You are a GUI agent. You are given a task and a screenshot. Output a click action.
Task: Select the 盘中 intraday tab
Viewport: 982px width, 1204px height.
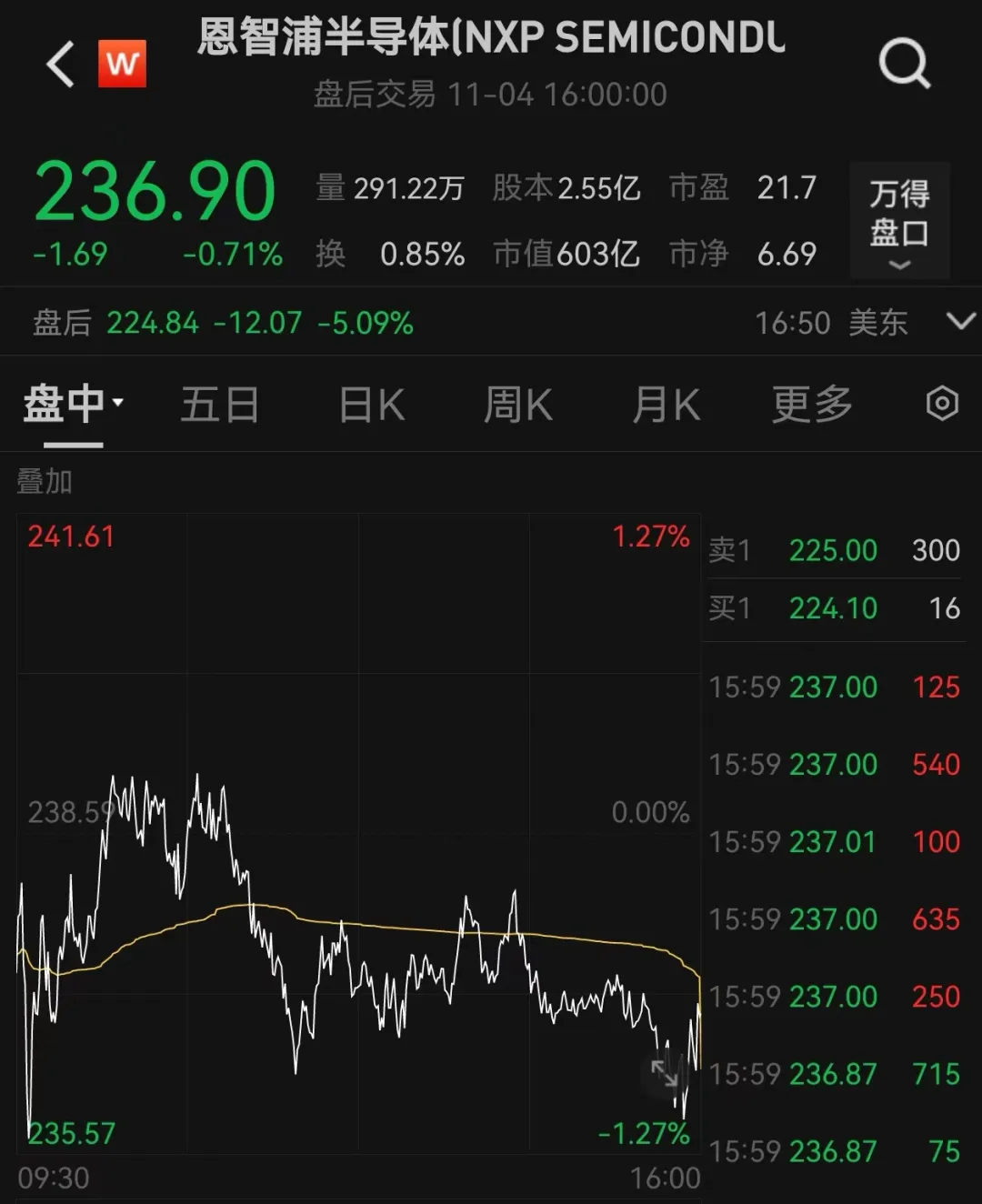pyautogui.click(x=65, y=405)
